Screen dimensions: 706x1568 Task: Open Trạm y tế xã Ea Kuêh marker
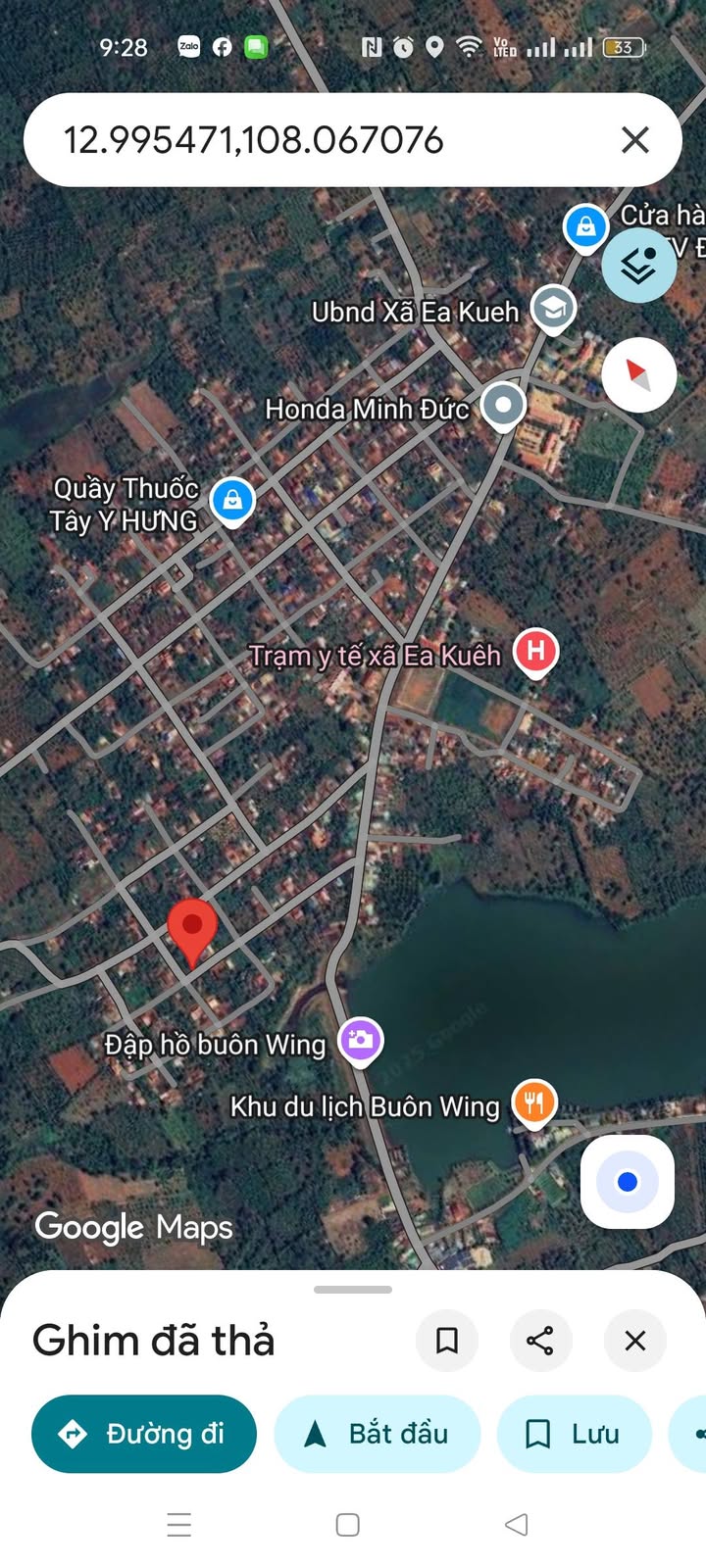click(x=535, y=652)
